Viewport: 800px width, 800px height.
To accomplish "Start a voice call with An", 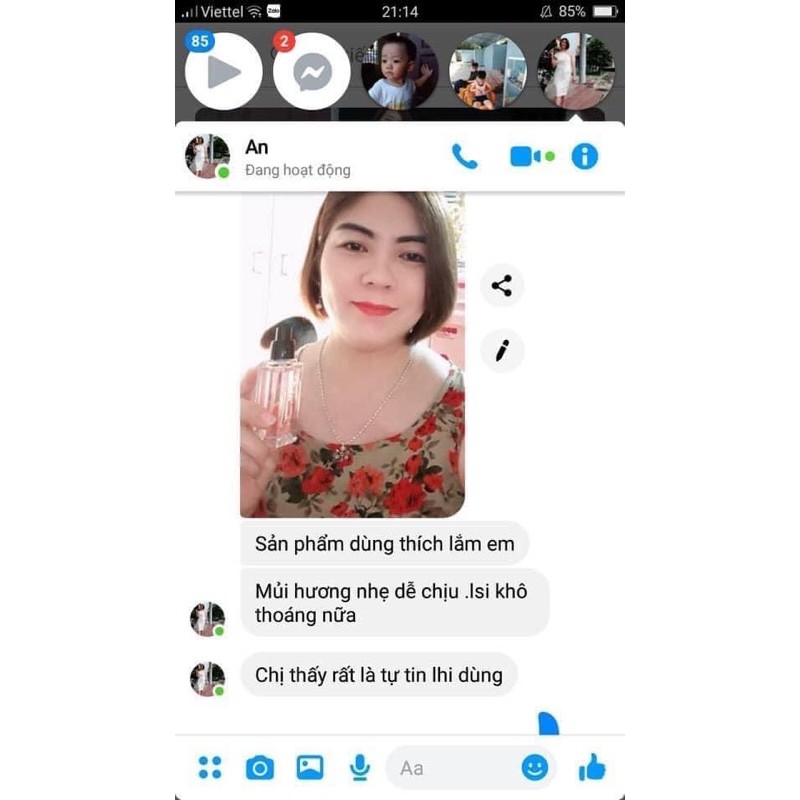I will 464,157.
